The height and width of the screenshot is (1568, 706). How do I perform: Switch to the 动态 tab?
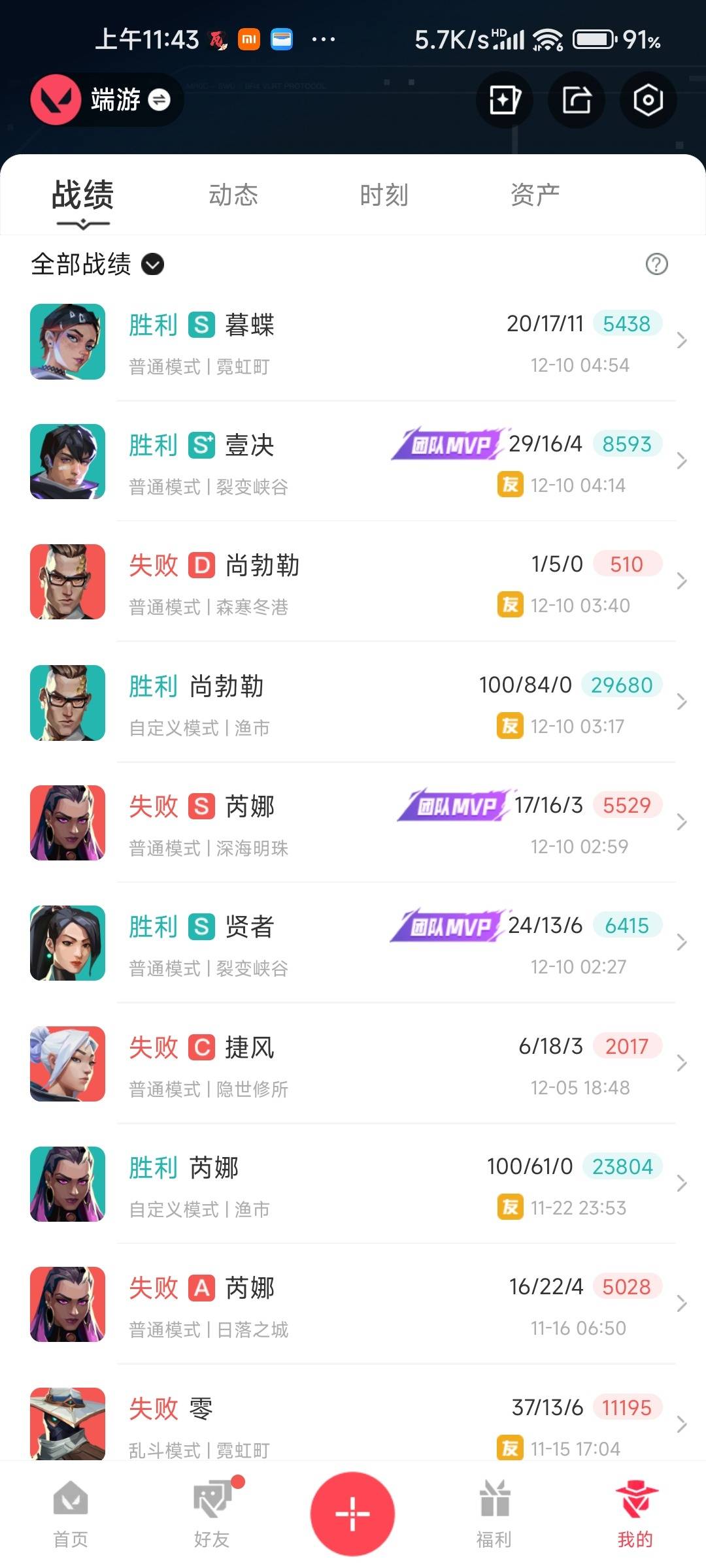click(233, 195)
